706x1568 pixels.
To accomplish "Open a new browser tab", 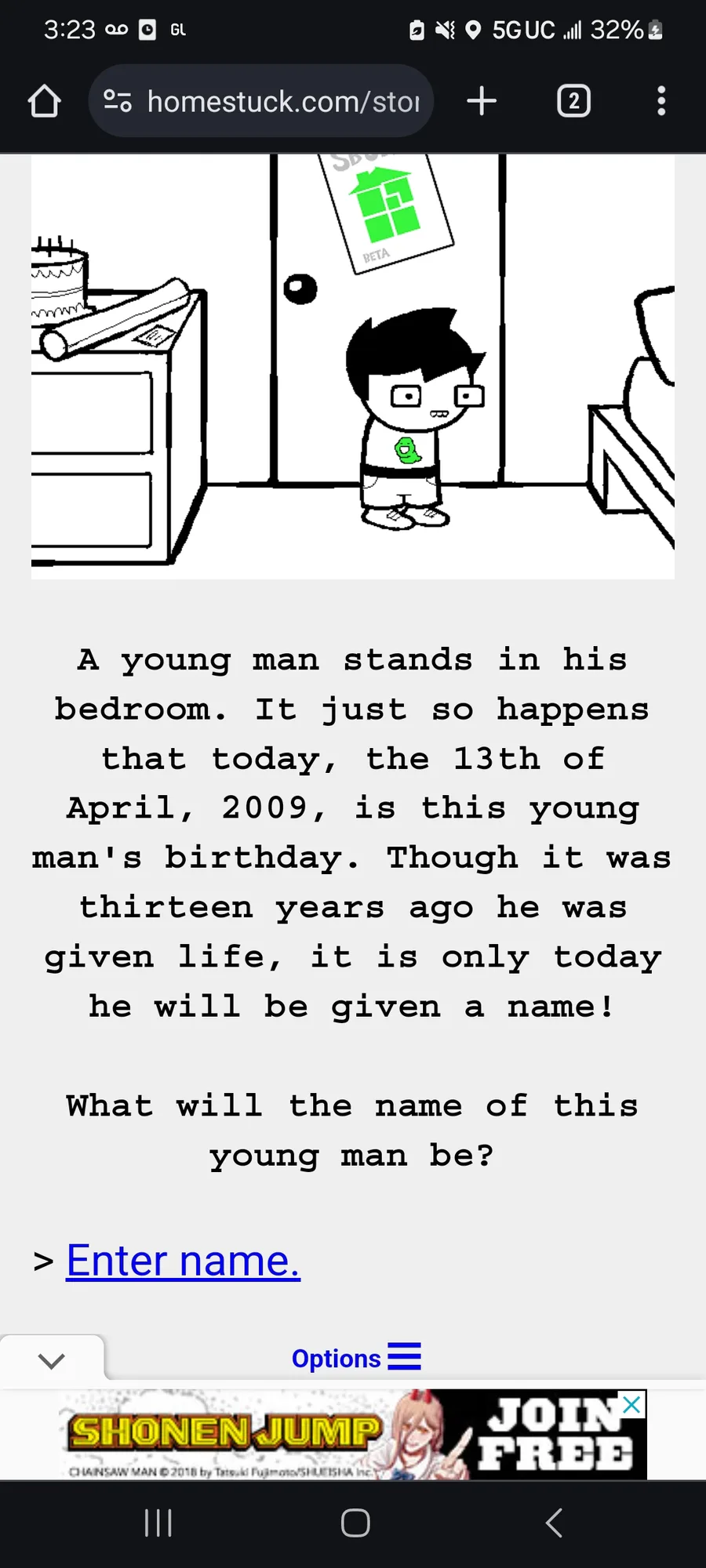I will coord(482,101).
